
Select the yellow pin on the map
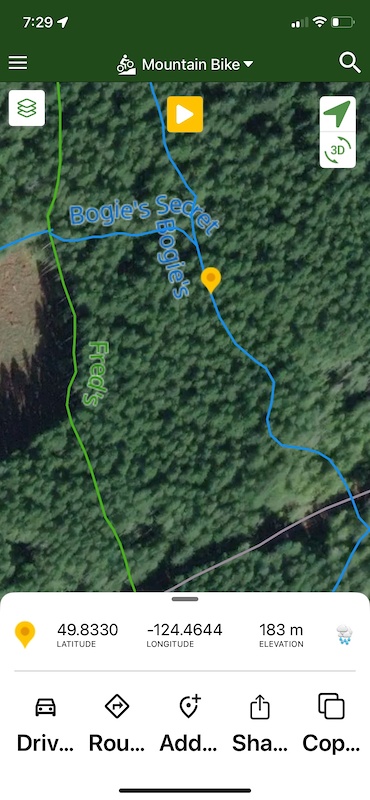(211, 280)
